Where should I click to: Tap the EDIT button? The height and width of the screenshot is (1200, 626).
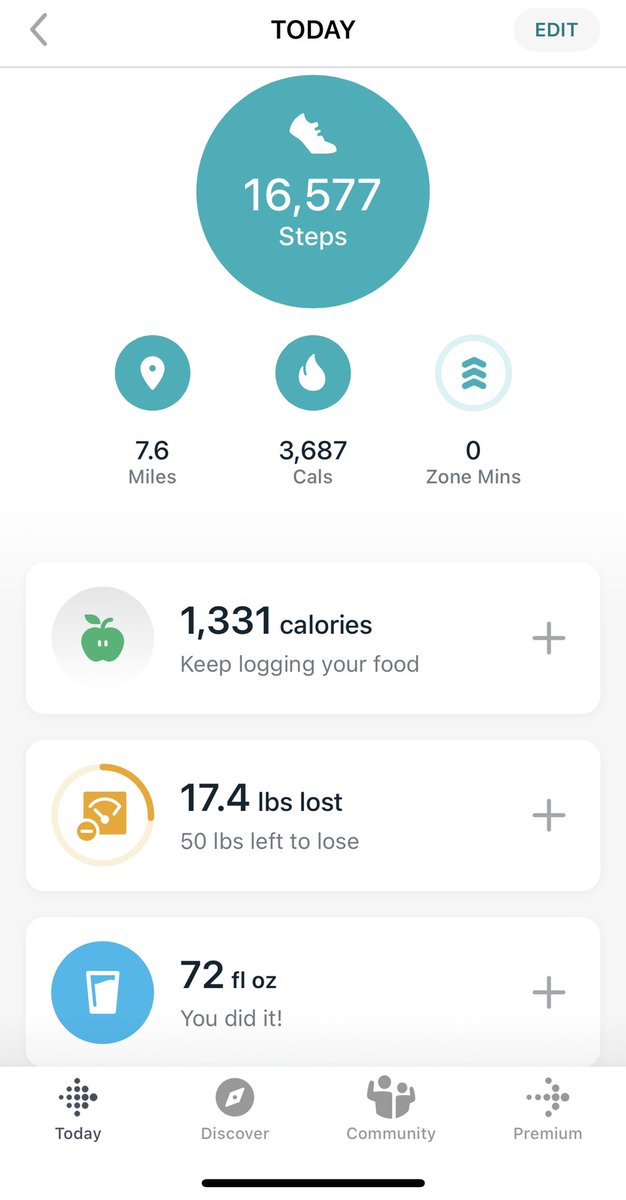556,30
